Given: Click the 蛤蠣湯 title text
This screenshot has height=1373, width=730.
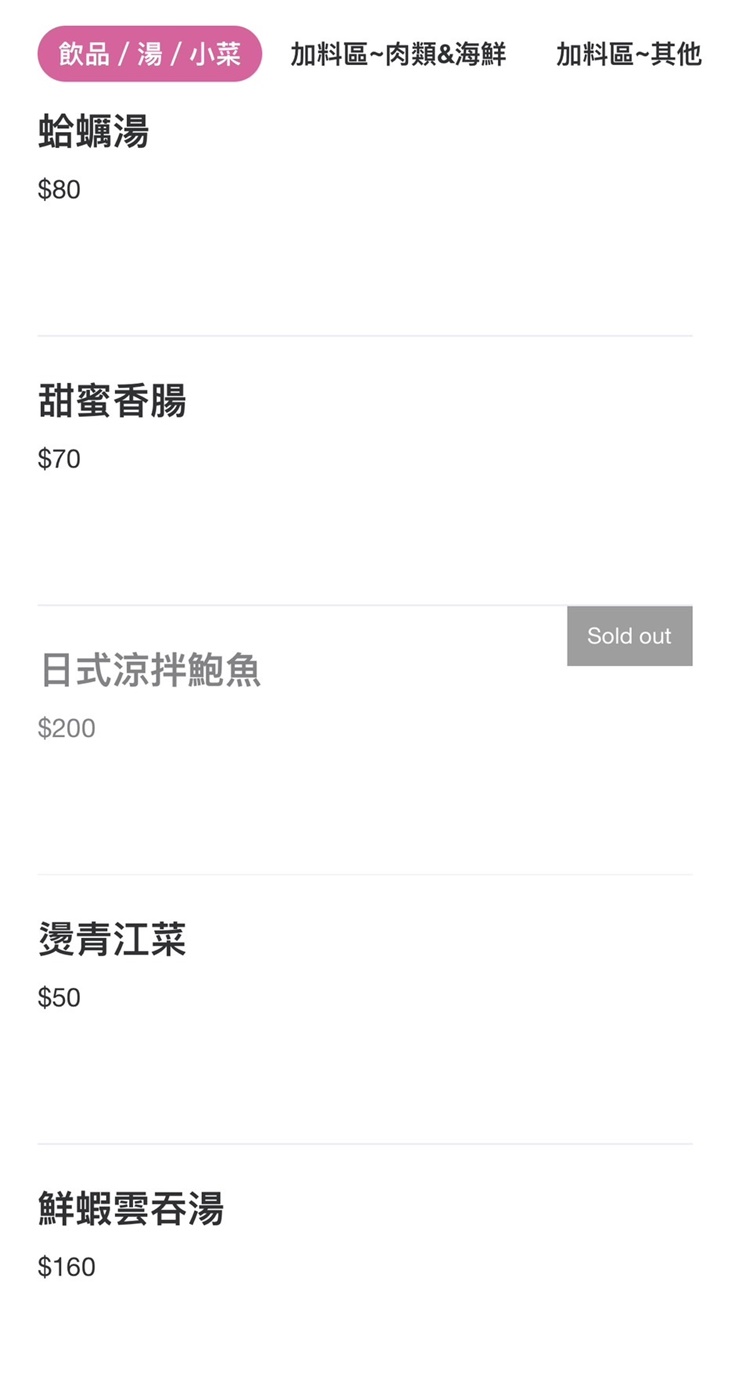Looking at the screenshot, I should (x=95, y=133).
